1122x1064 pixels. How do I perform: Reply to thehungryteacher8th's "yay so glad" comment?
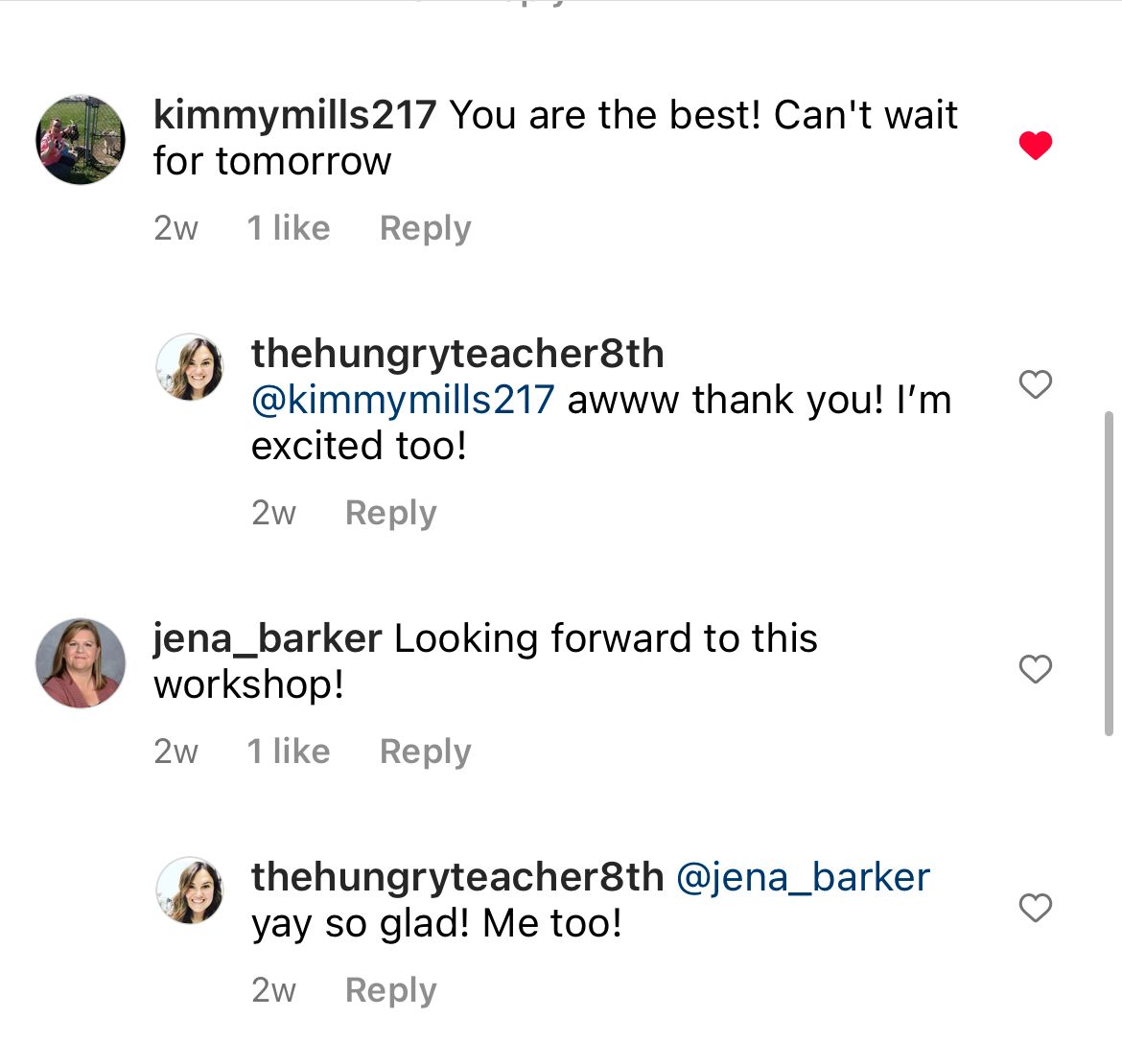tap(390, 990)
